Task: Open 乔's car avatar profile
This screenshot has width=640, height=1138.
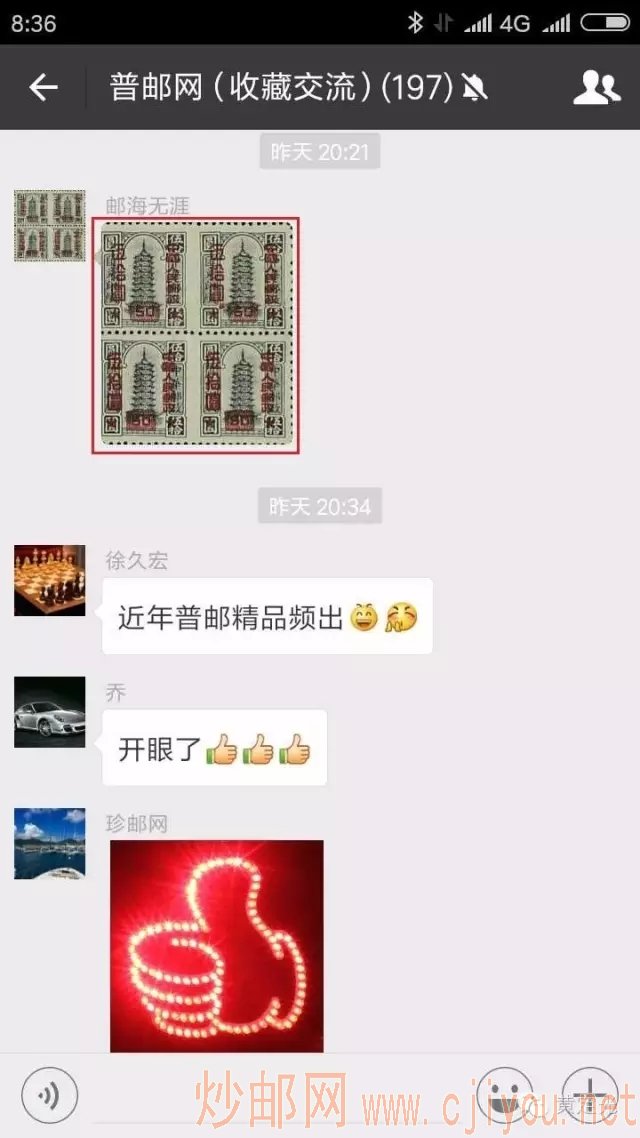Action: 49,712
